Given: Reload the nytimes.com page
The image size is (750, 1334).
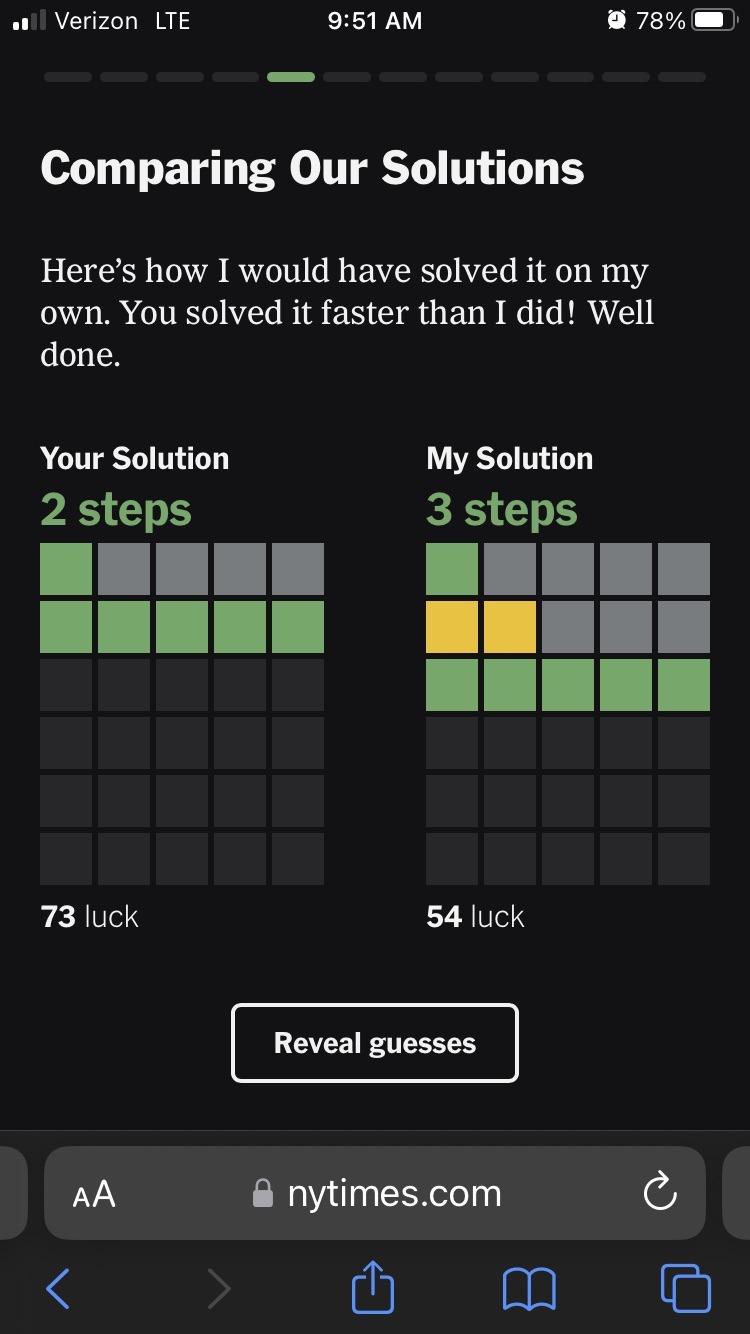Looking at the screenshot, I should point(660,1192).
